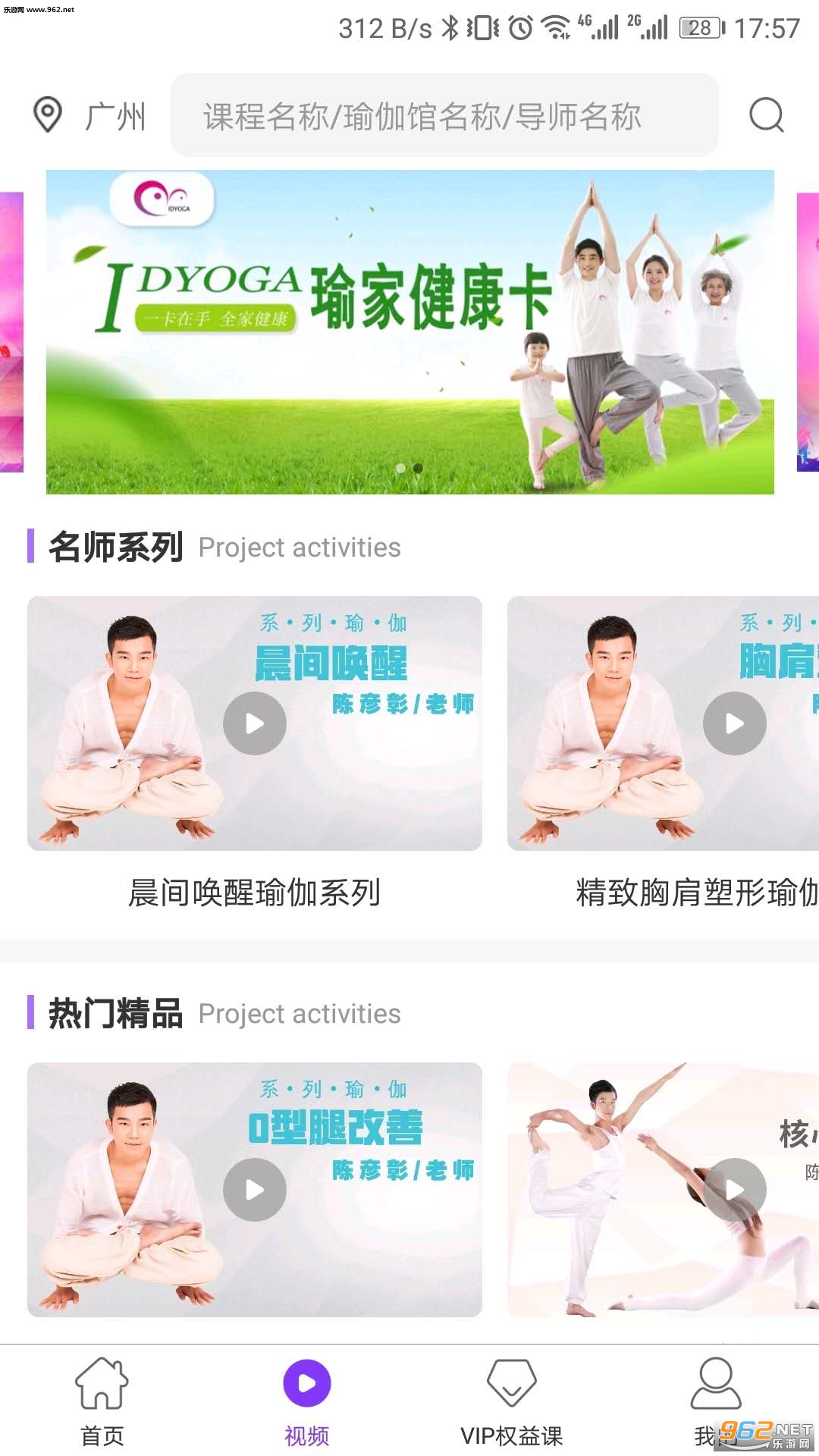Screen dimensions: 819x1456
Task: Play the O型腿改善 yoga video
Action: (255, 1190)
